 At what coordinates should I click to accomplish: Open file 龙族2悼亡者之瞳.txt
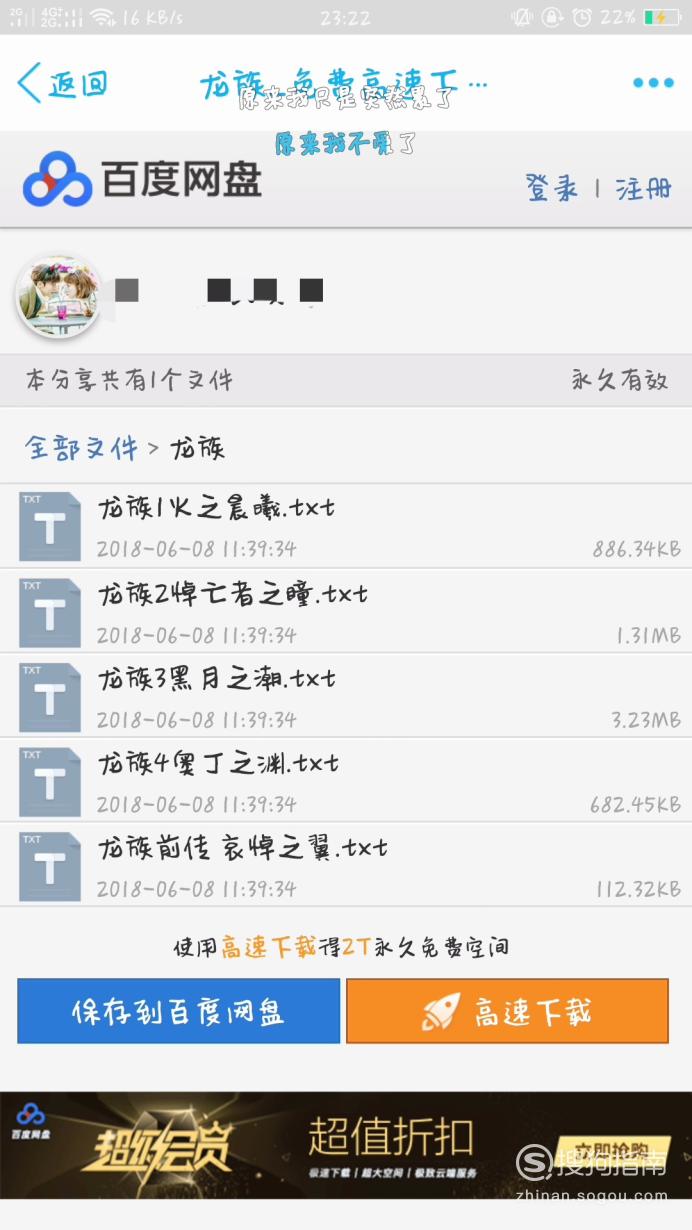point(346,611)
